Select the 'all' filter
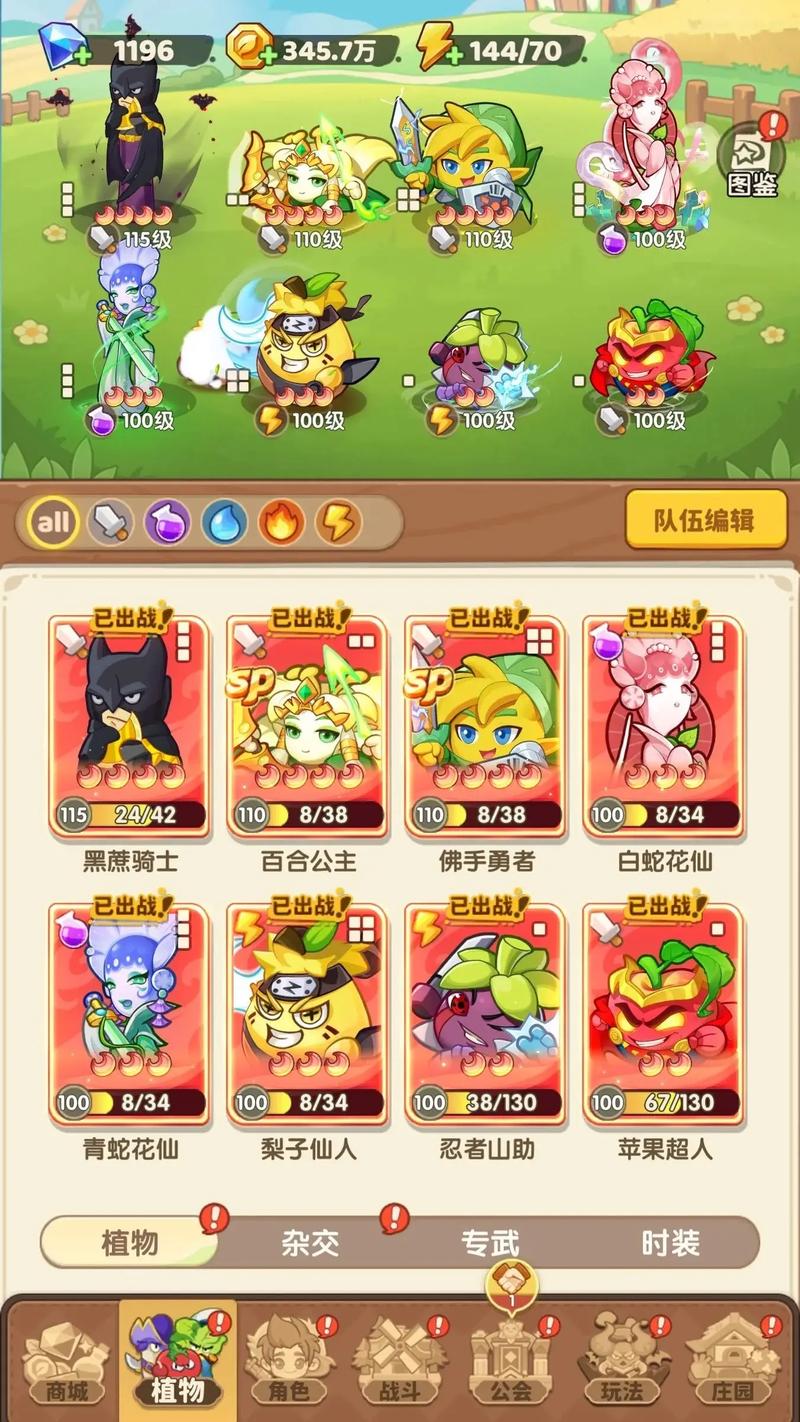 point(53,521)
